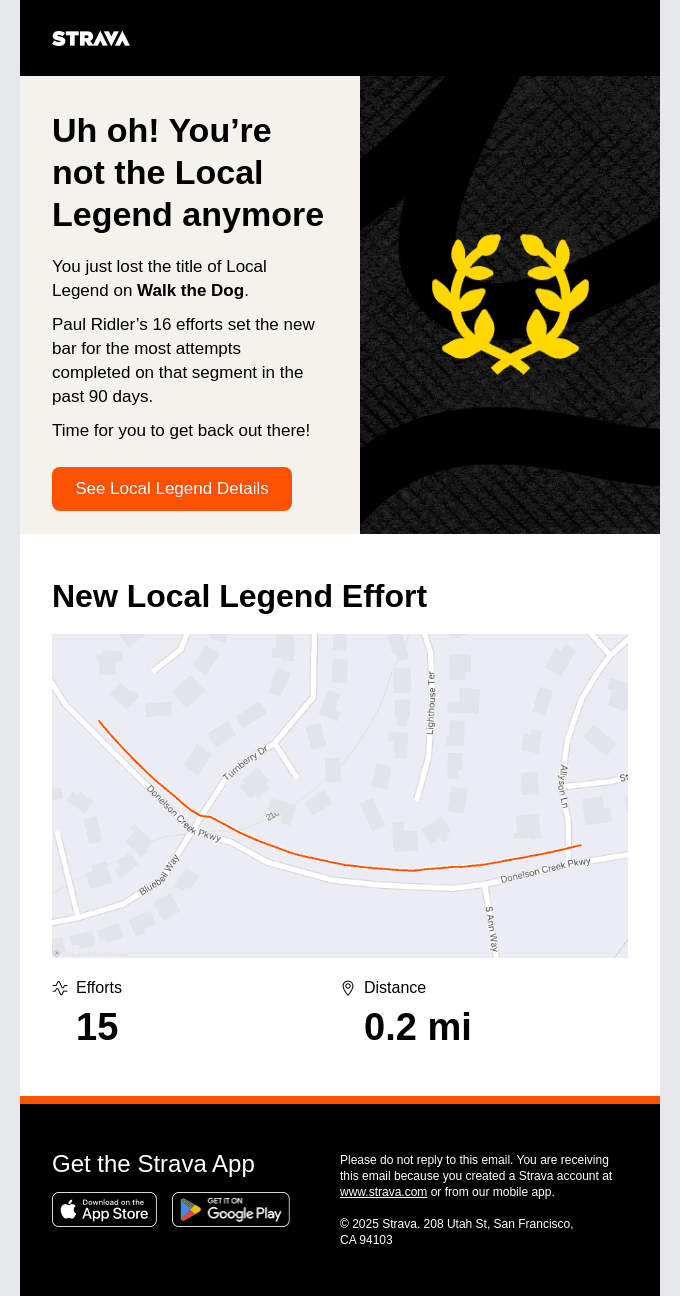Open the segment route map
The image size is (680, 1296).
point(340,796)
